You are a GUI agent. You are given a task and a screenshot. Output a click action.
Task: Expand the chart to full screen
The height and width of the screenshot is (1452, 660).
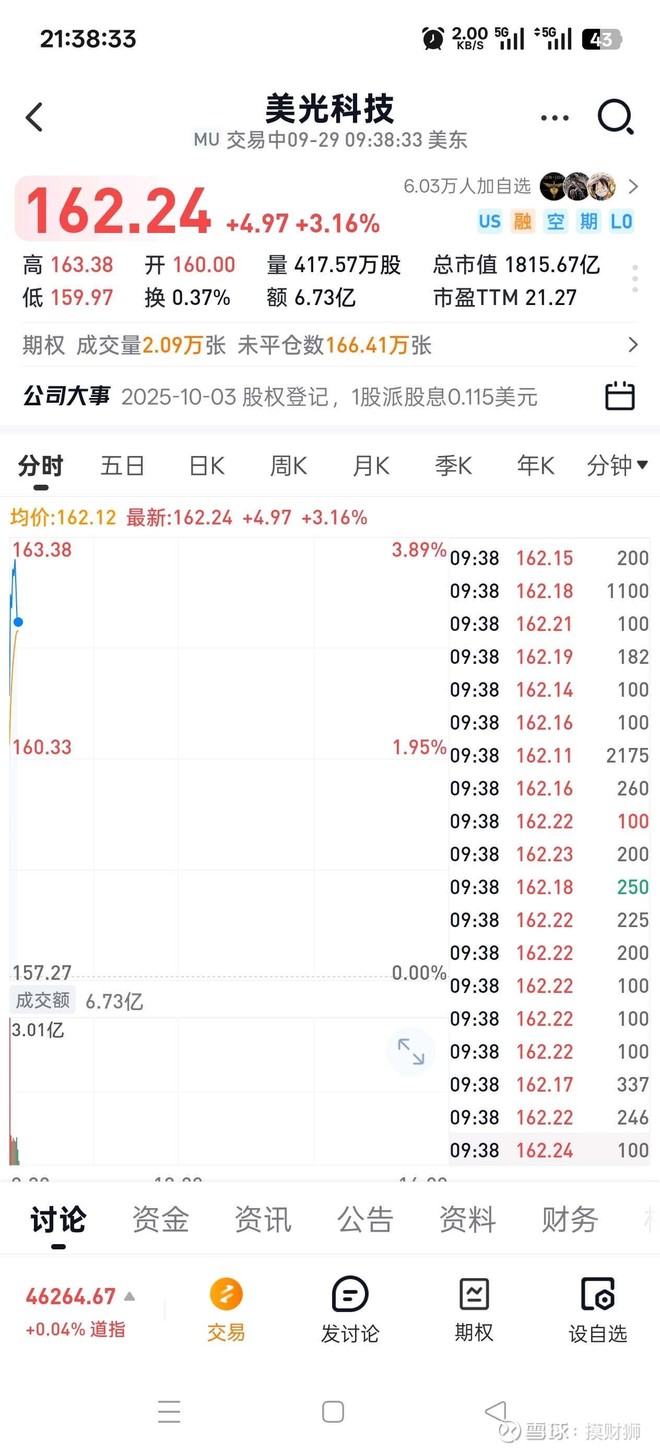pos(411,1051)
